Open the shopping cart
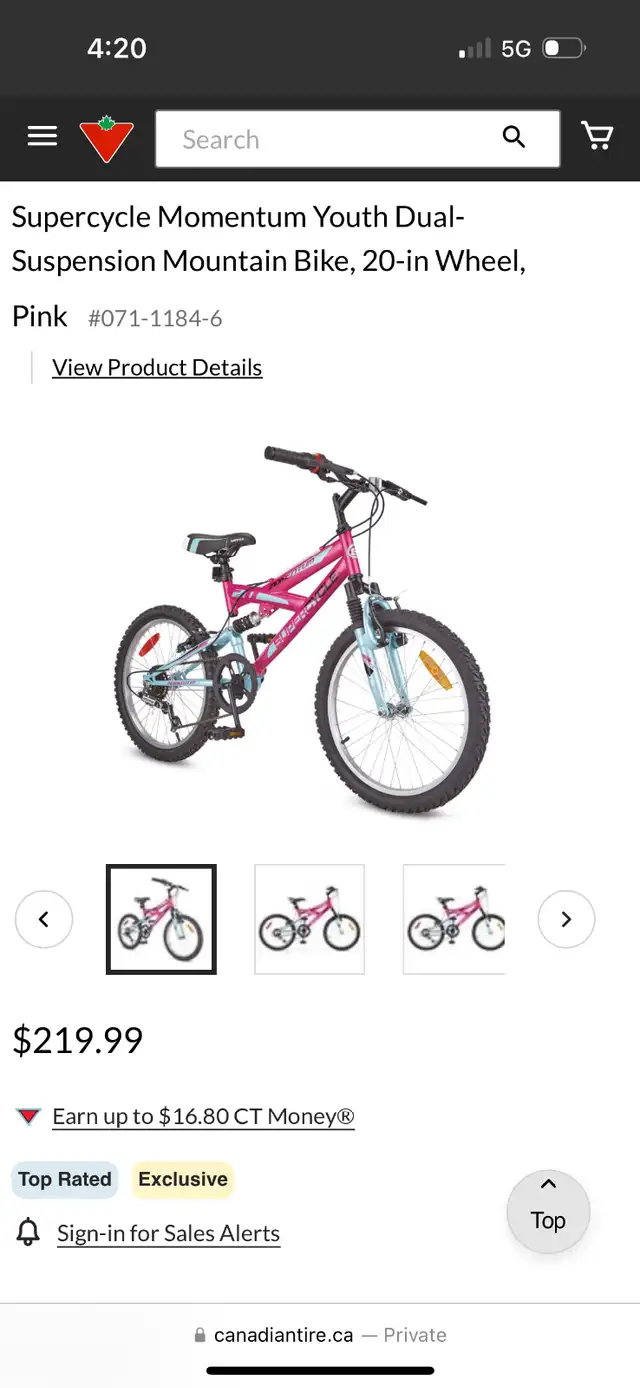640x1388 pixels. [x=597, y=135]
